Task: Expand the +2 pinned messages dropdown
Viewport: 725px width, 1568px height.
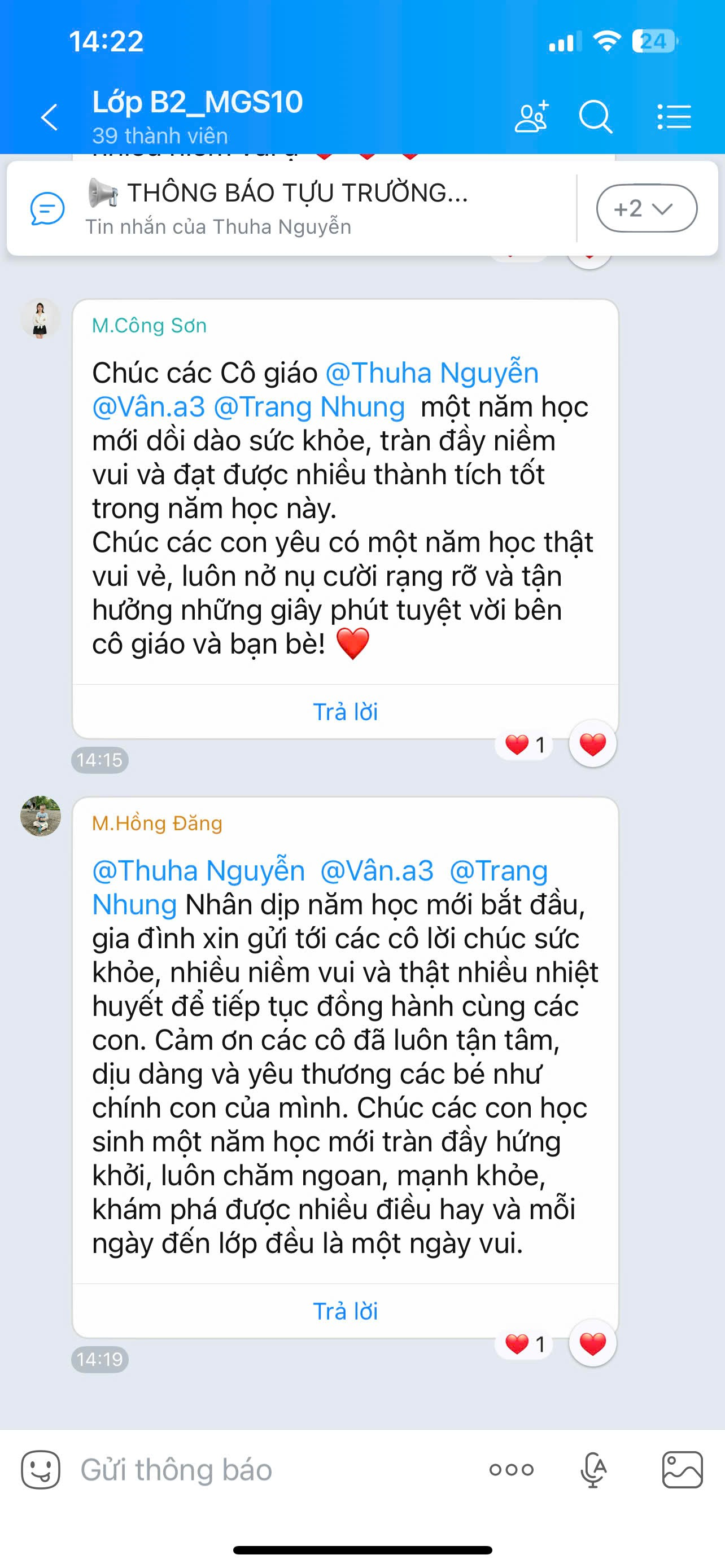Action: (x=646, y=208)
